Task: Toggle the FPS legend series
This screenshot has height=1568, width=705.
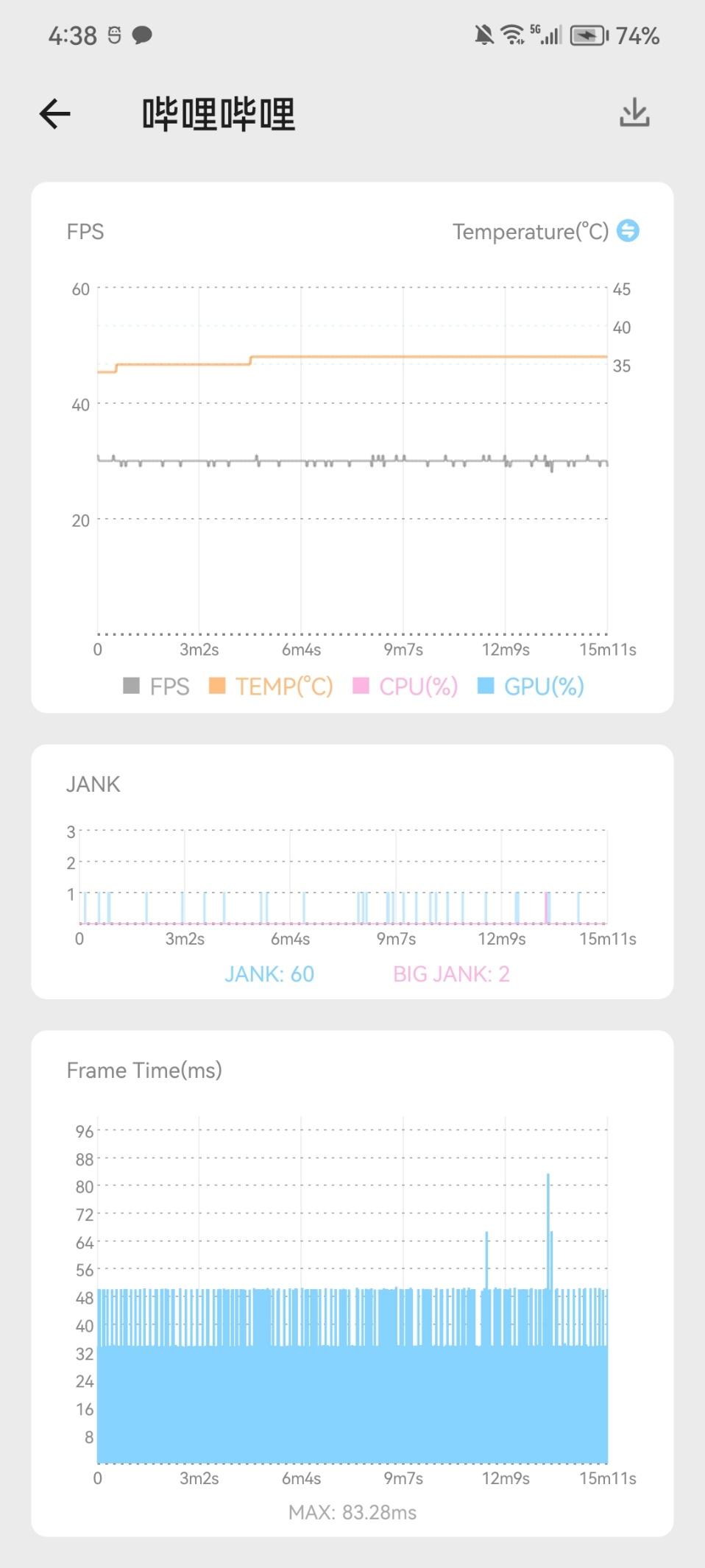Action: [156, 687]
